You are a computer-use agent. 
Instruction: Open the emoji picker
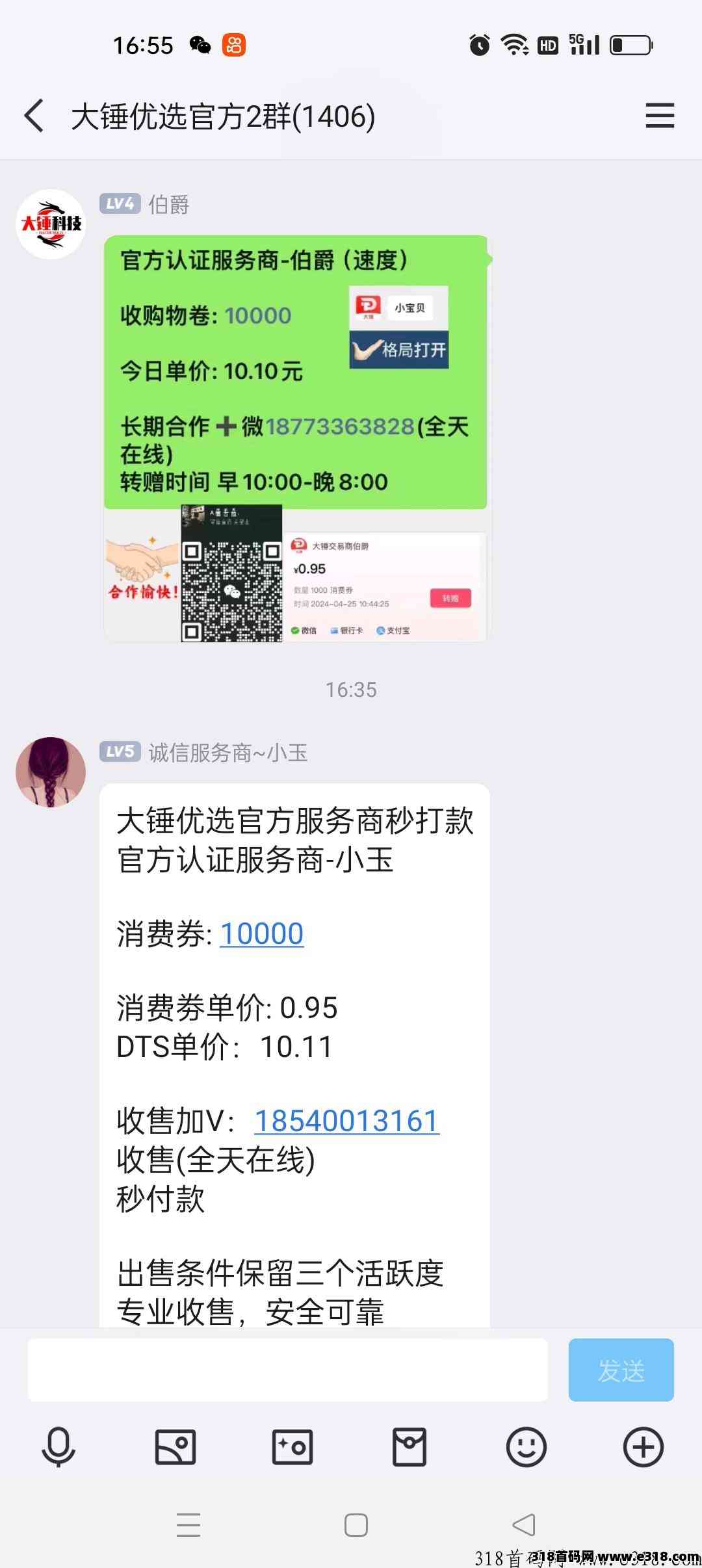click(x=526, y=1447)
